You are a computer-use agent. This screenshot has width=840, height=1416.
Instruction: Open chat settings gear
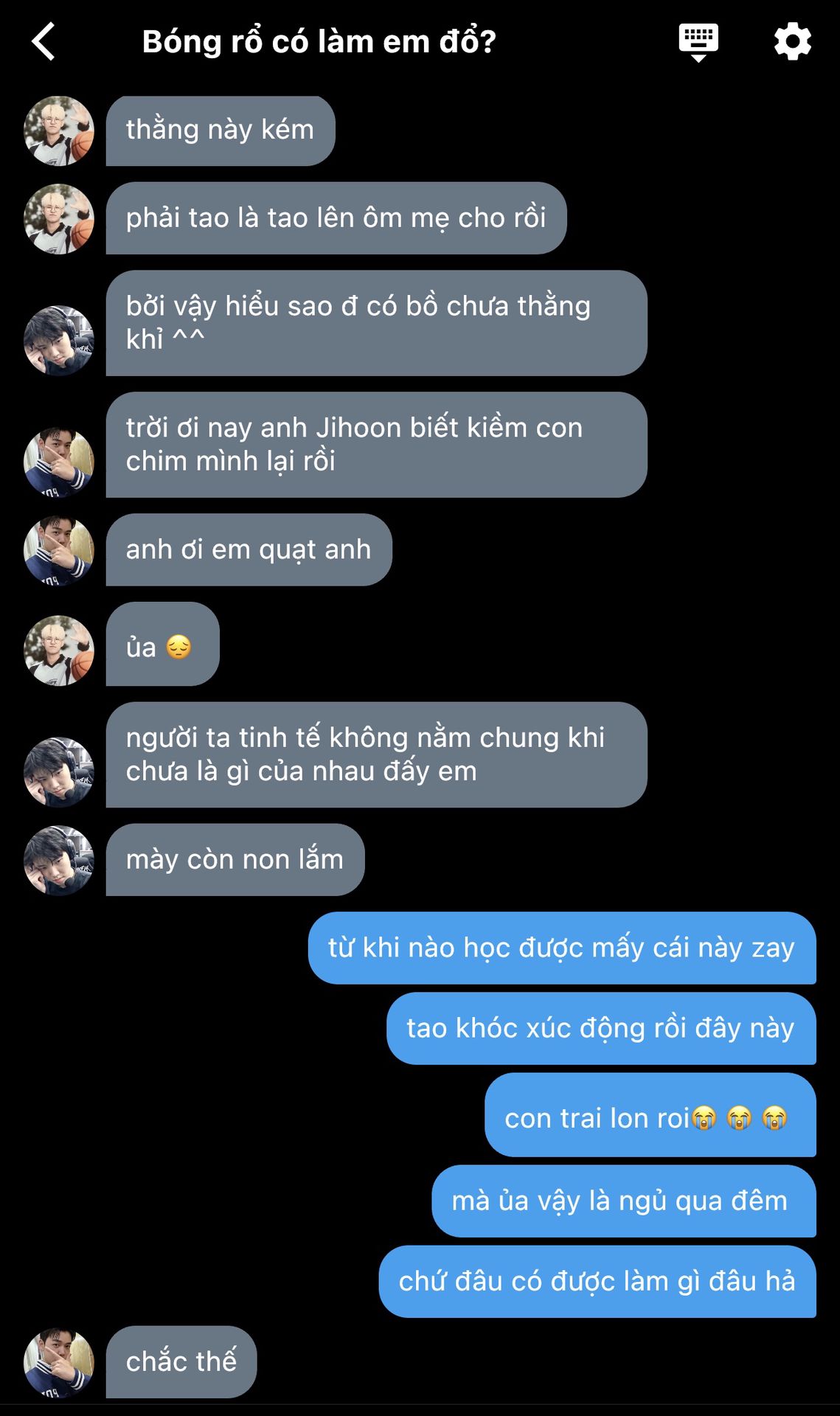pos(793,41)
